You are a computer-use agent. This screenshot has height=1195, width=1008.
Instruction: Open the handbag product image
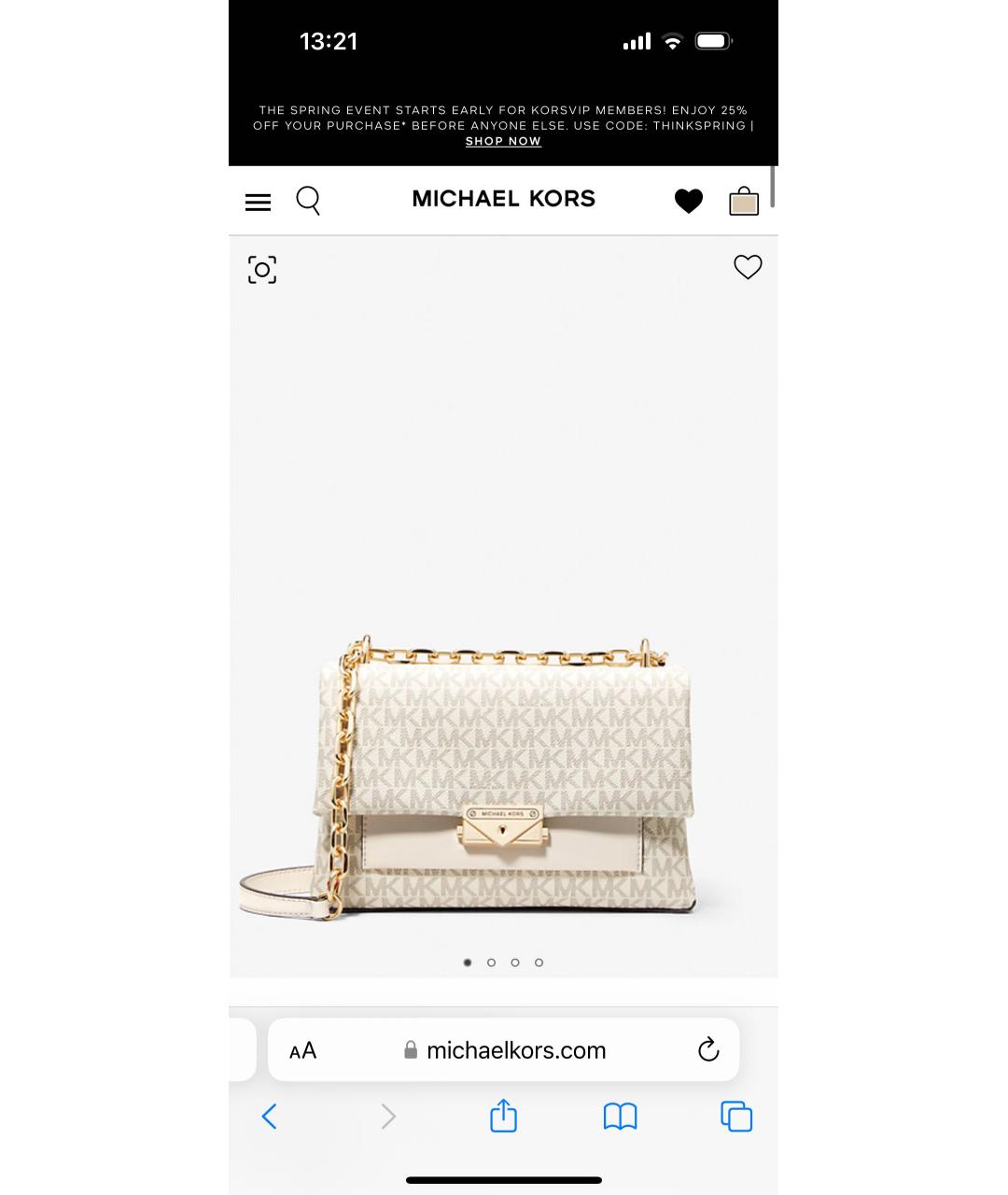coord(503,775)
